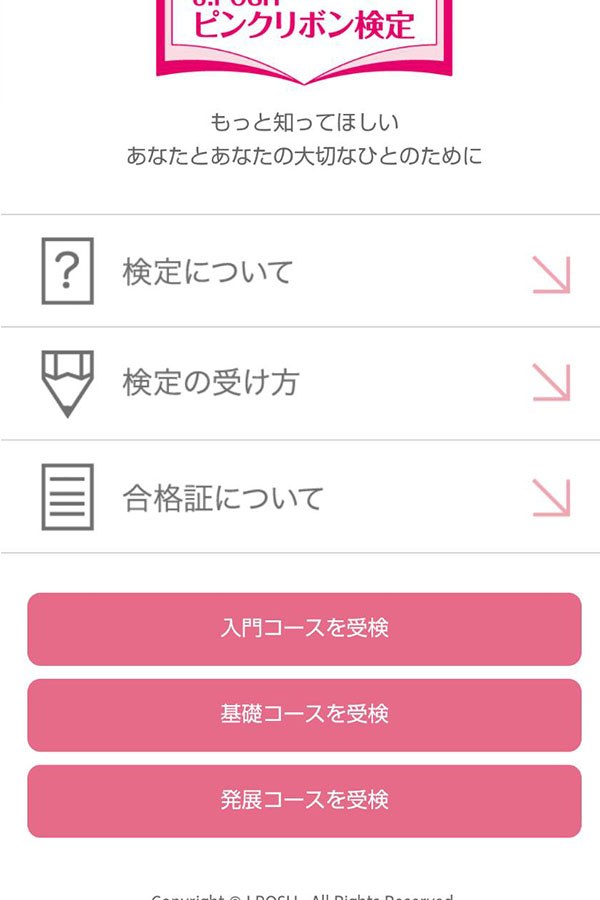Start the 基礎コースを受検 exam
Viewport: 600px width, 900px height.
pyautogui.click(x=304, y=715)
